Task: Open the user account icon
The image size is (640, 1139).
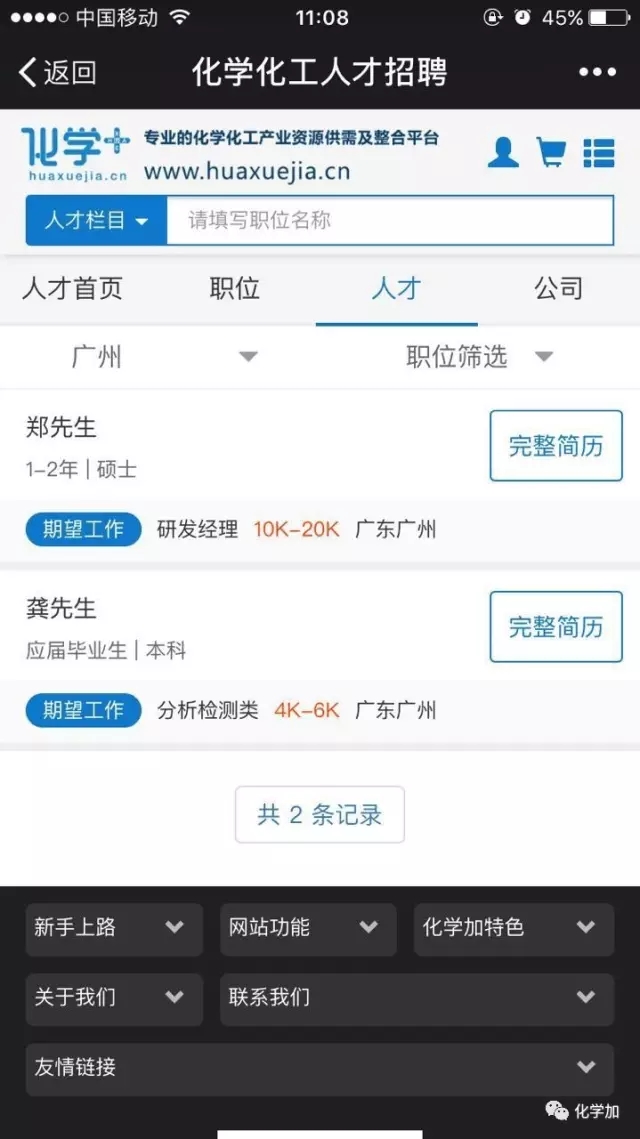Action: (503, 152)
